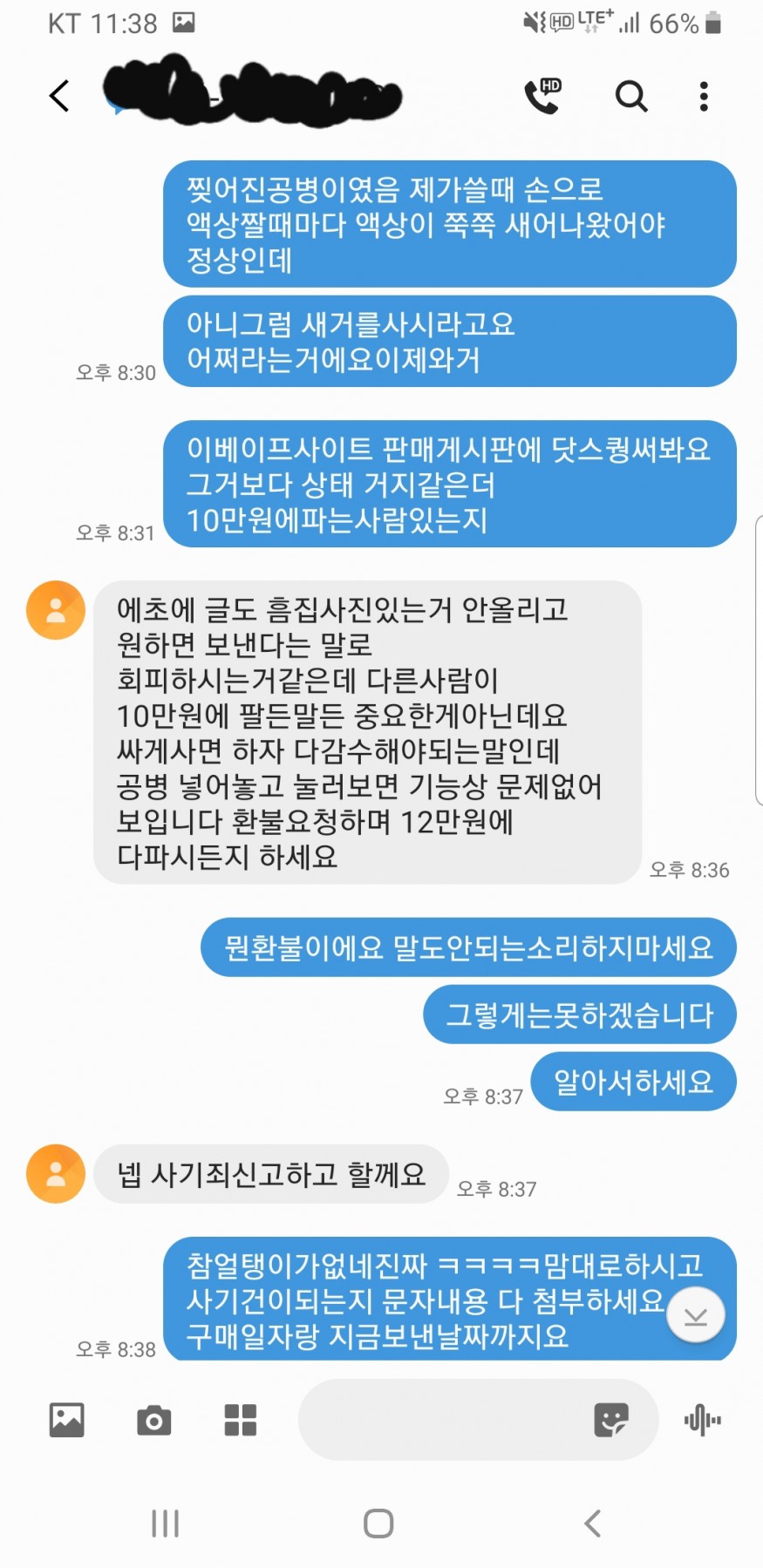Open the camera to take a photo

click(x=153, y=1420)
